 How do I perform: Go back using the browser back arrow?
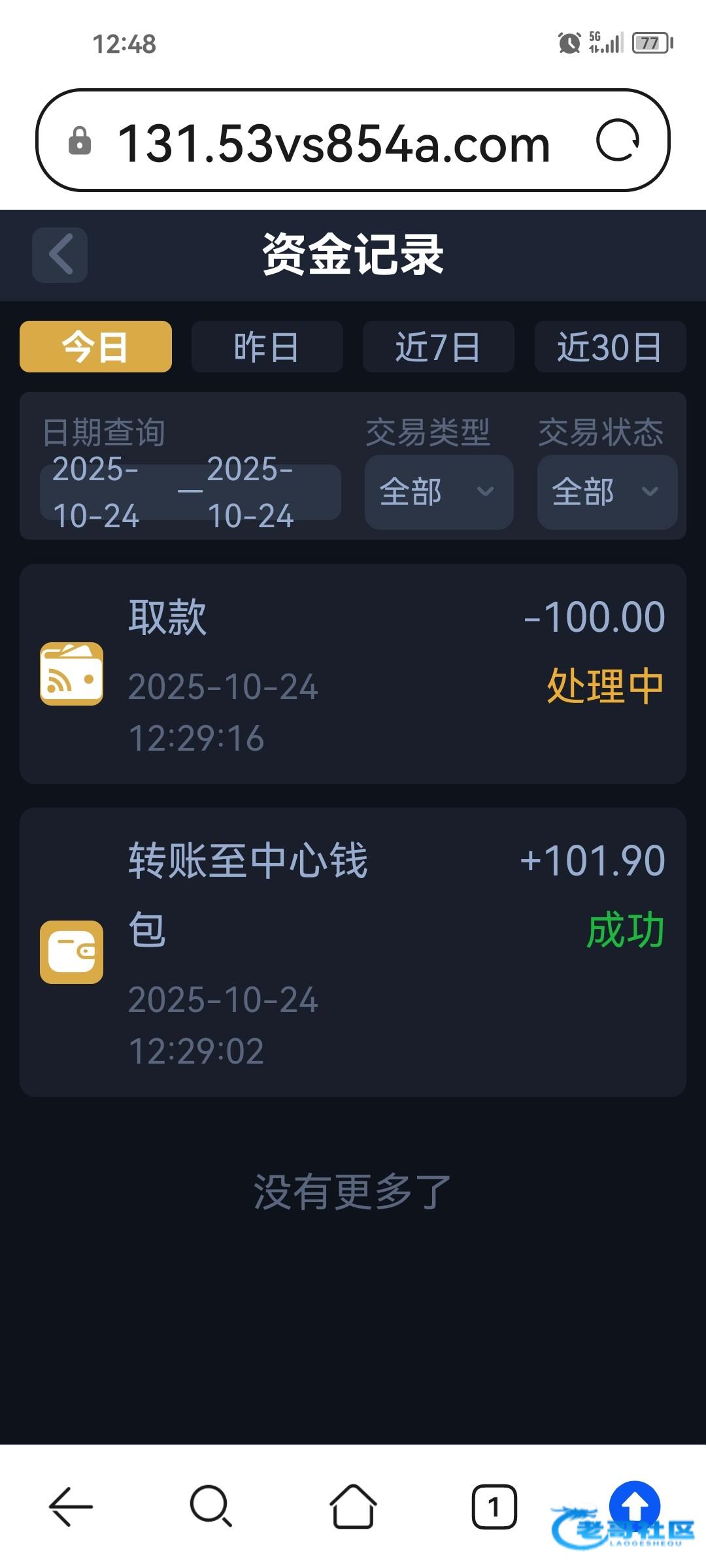coord(71,1506)
